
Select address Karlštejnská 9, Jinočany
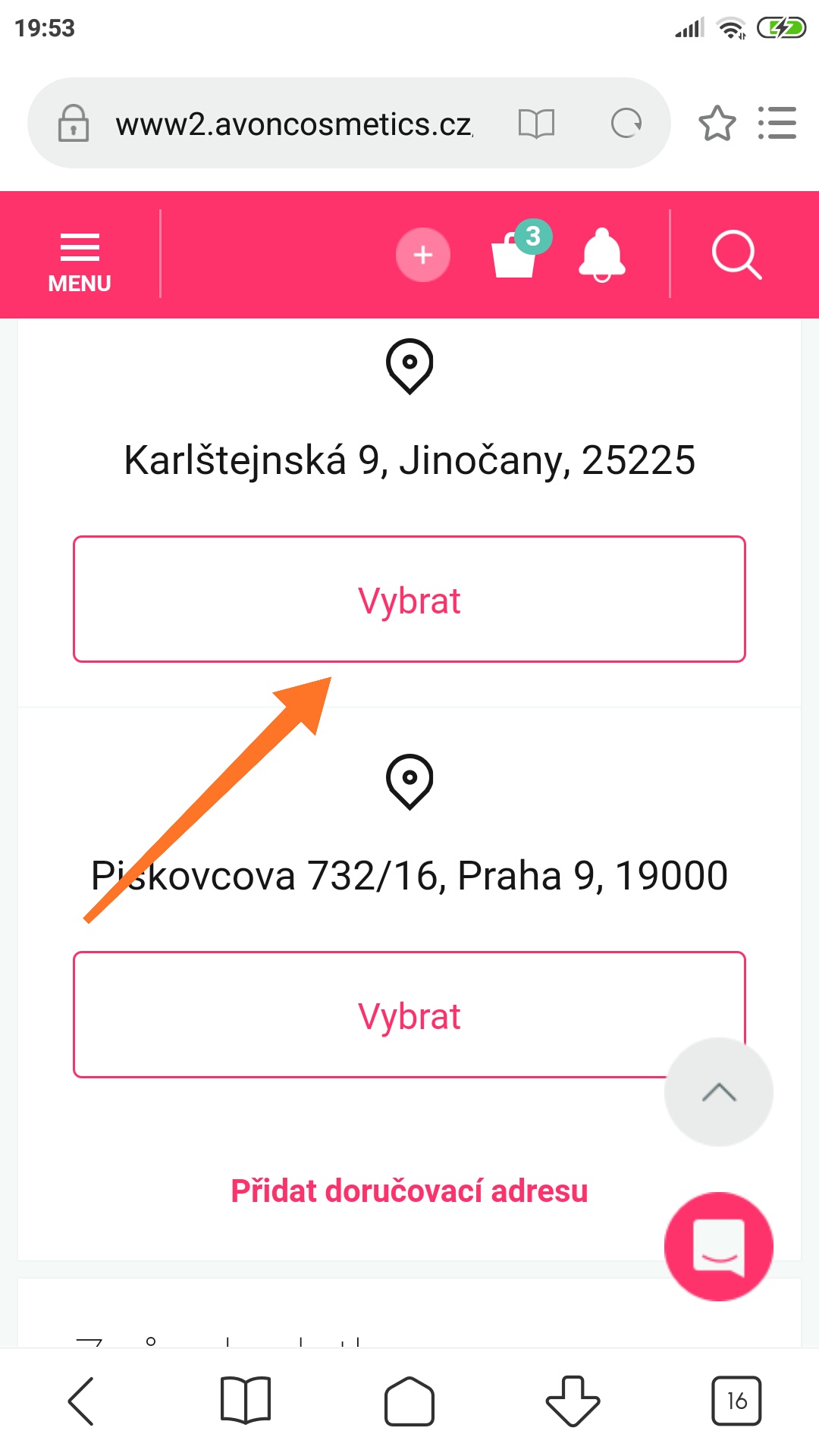(x=409, y=599)
